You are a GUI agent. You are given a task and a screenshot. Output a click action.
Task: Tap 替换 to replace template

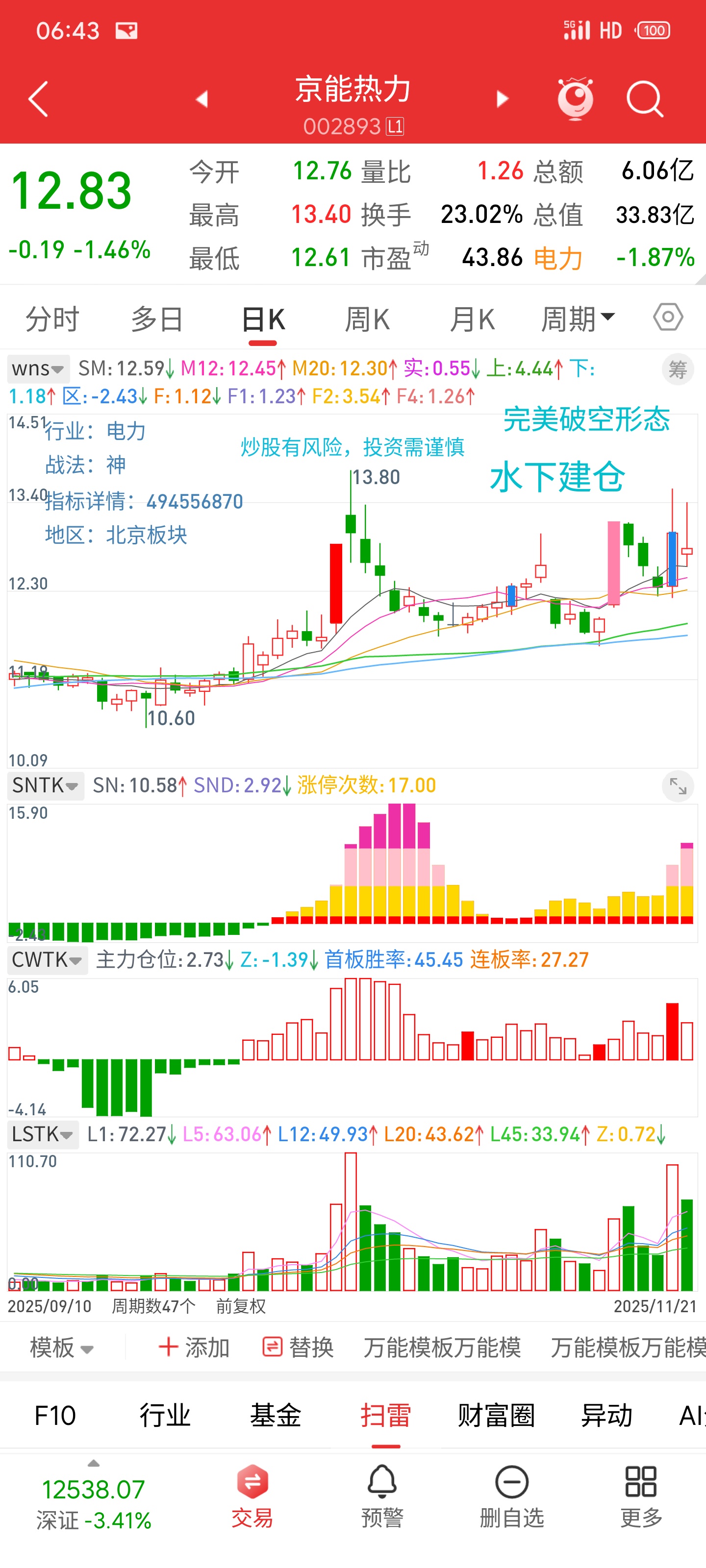click(298, 1347)
